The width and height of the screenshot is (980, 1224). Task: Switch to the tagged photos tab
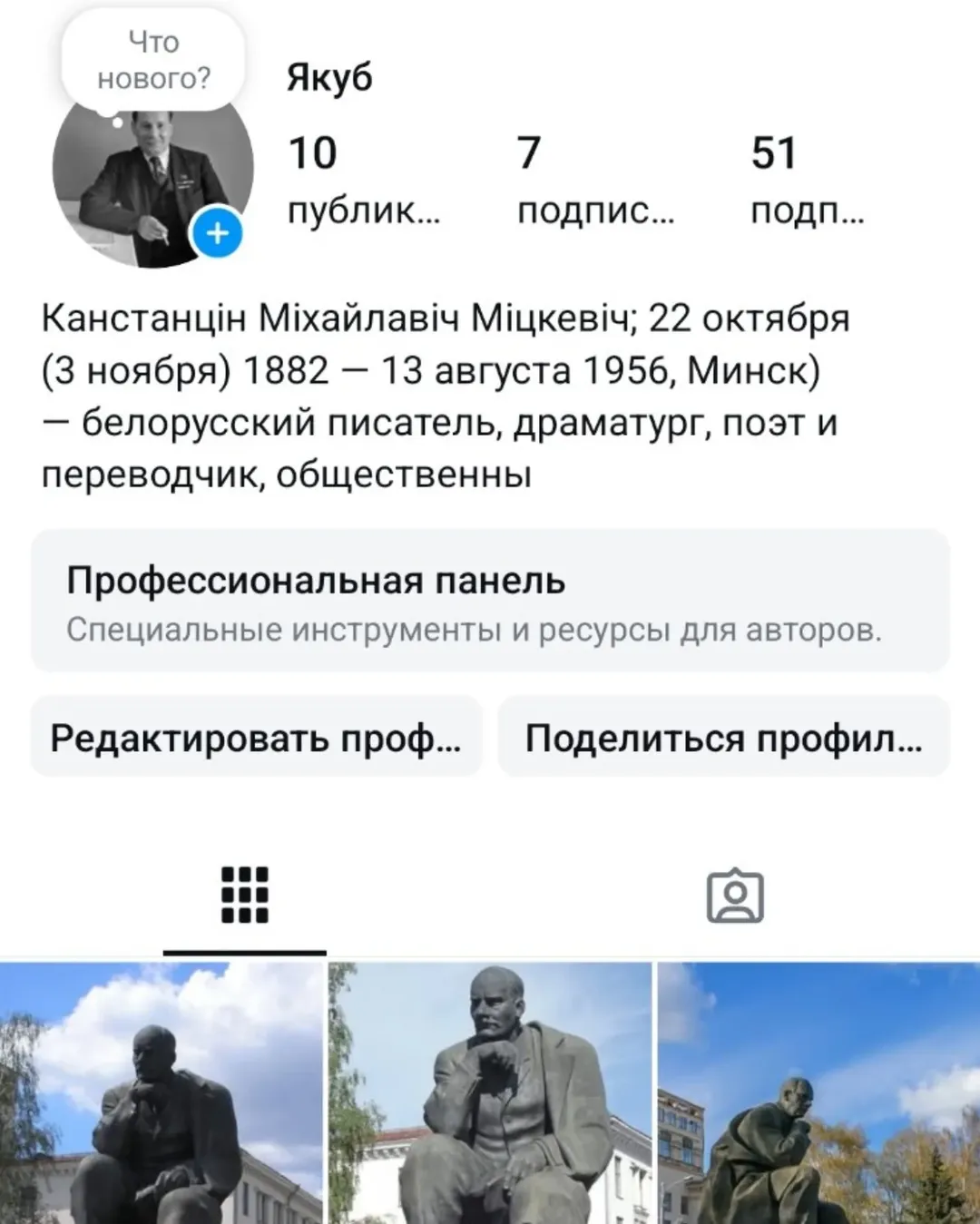coord(735,896)
